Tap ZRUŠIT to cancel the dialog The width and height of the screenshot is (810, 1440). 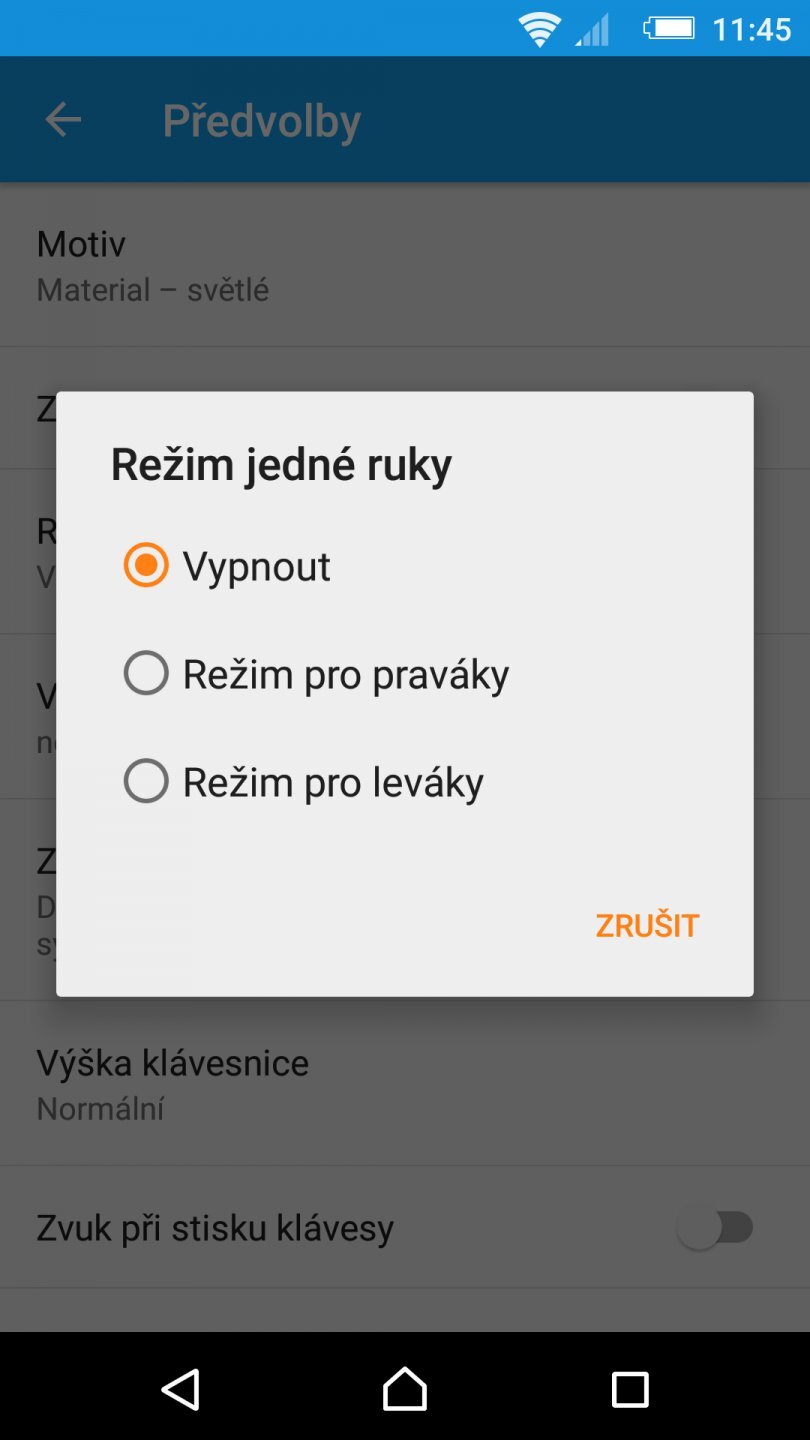click(646, 925)
